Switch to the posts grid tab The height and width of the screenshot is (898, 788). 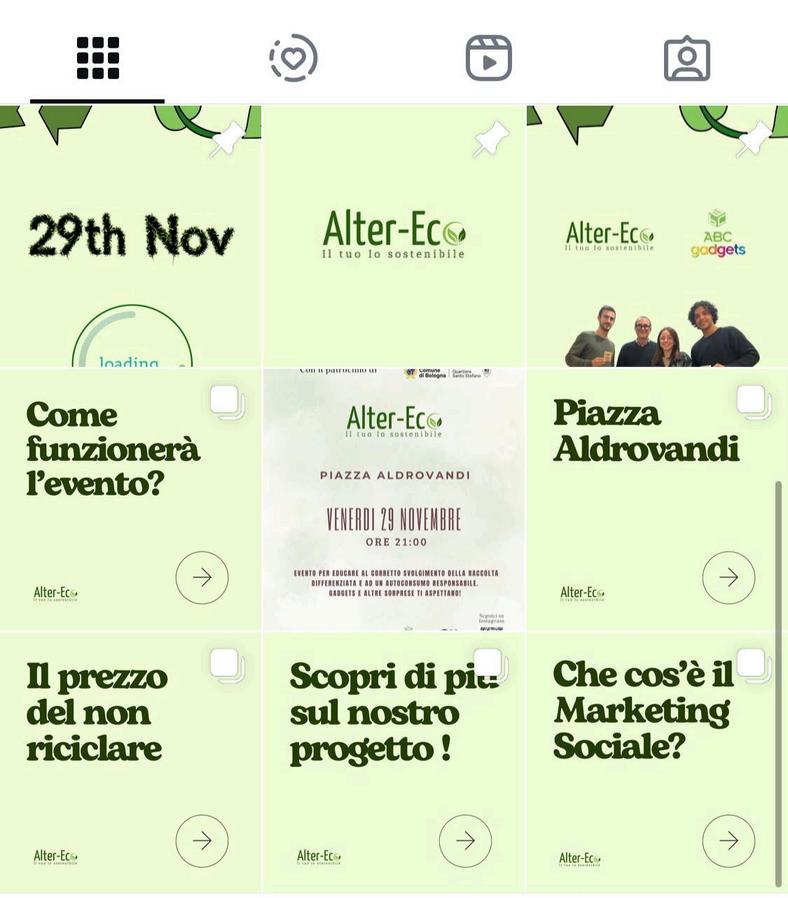pos(98,58)
